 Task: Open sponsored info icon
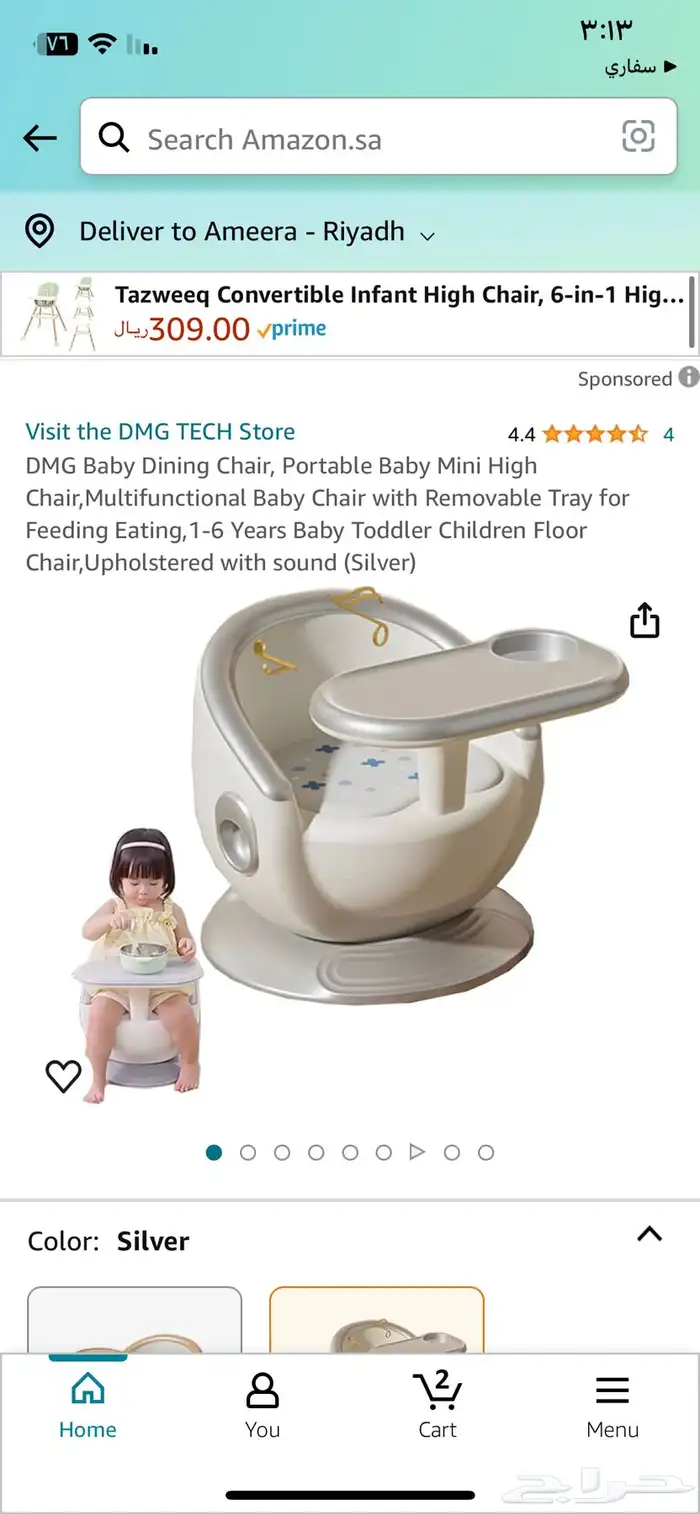(688, 378)
